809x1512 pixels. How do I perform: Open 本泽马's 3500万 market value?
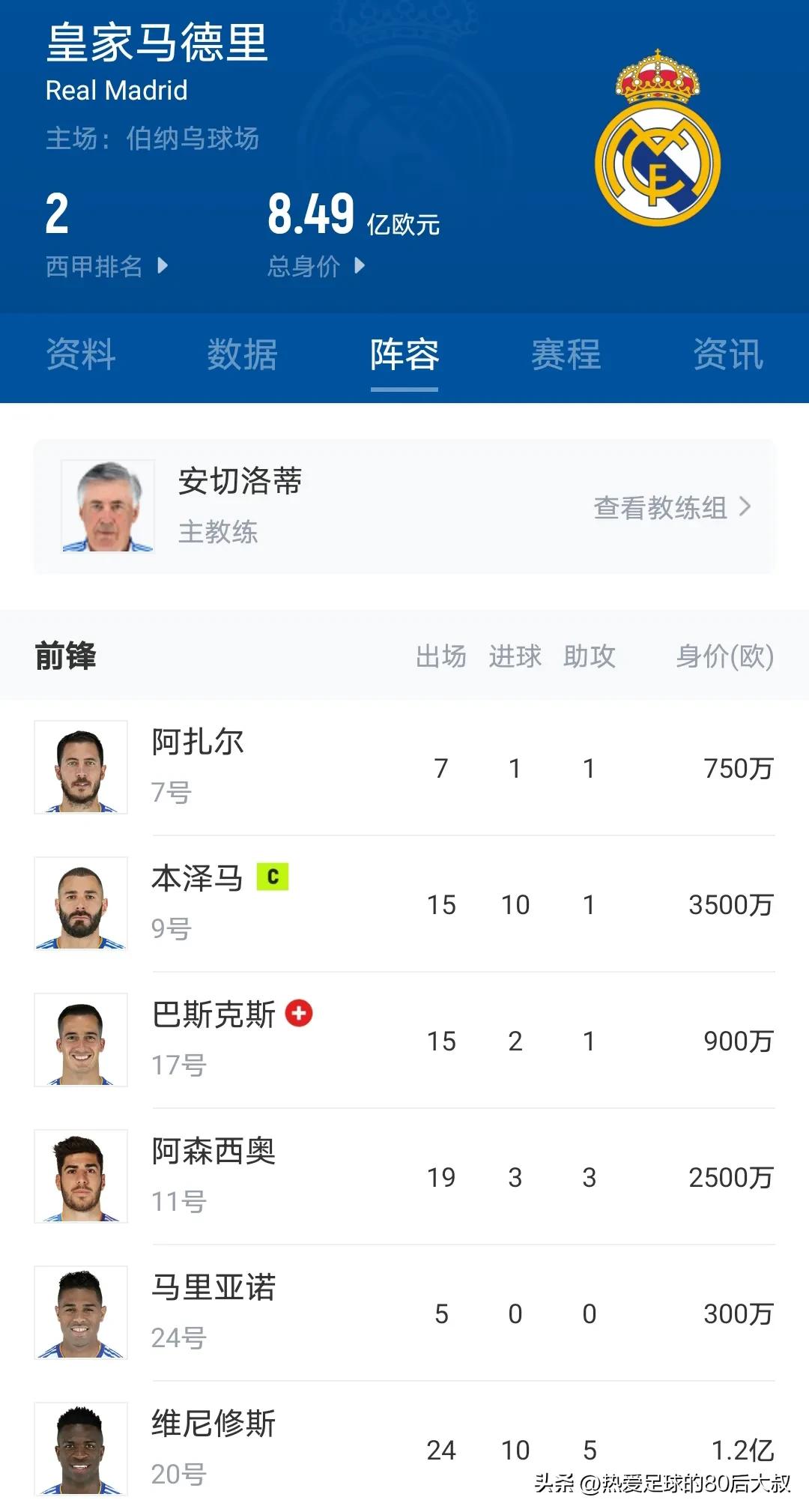[x=729, y=904]
